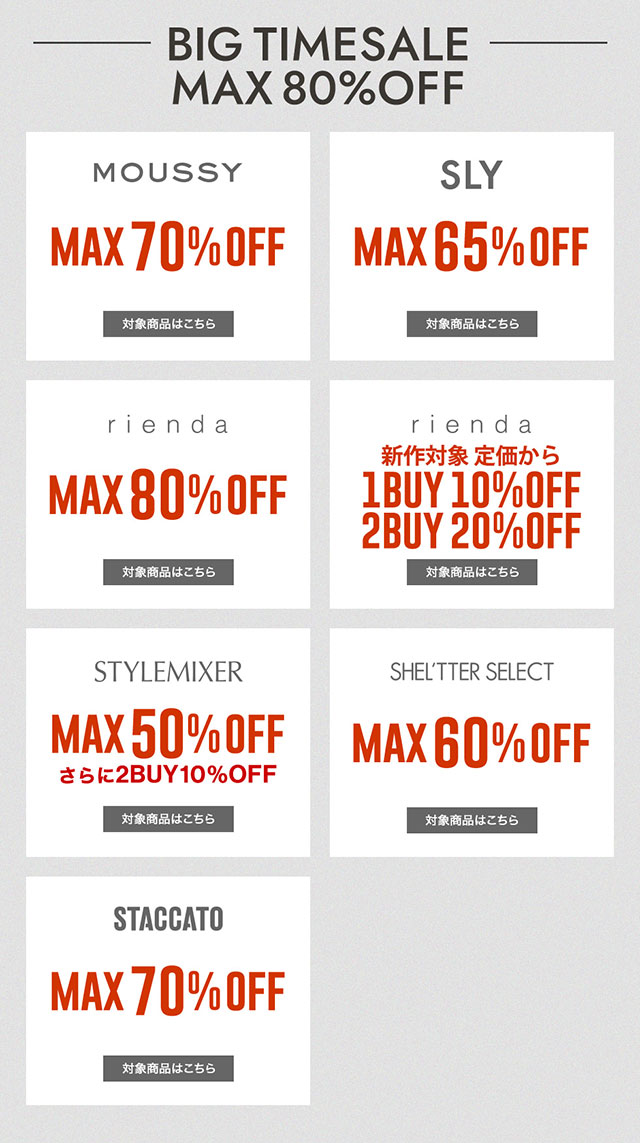Open STYLEMIXER sale items button
The width and height of the screenshot is (640, 1143).
click(x=168, y=819)
